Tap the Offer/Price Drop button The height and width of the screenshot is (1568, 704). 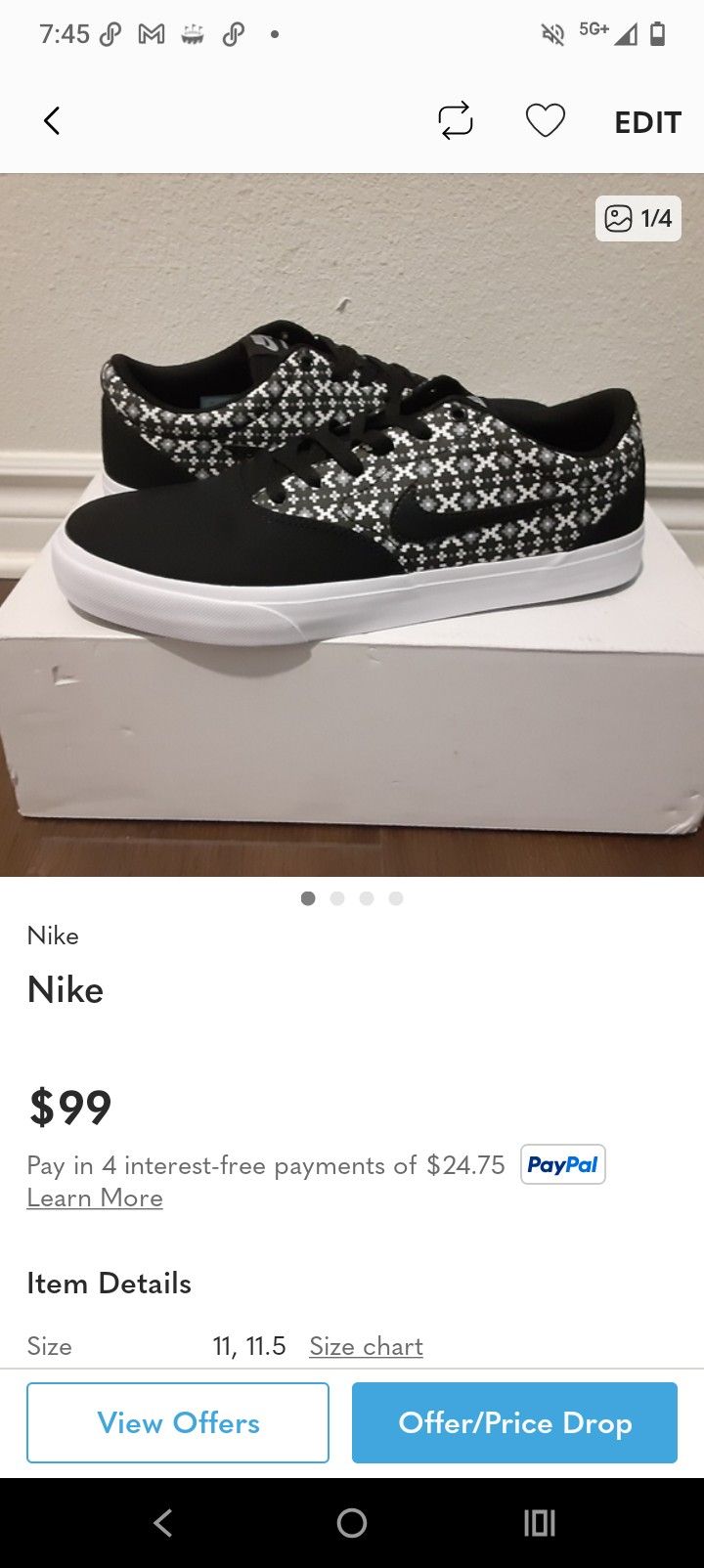pyautogui.click(x=514, y=1422)
